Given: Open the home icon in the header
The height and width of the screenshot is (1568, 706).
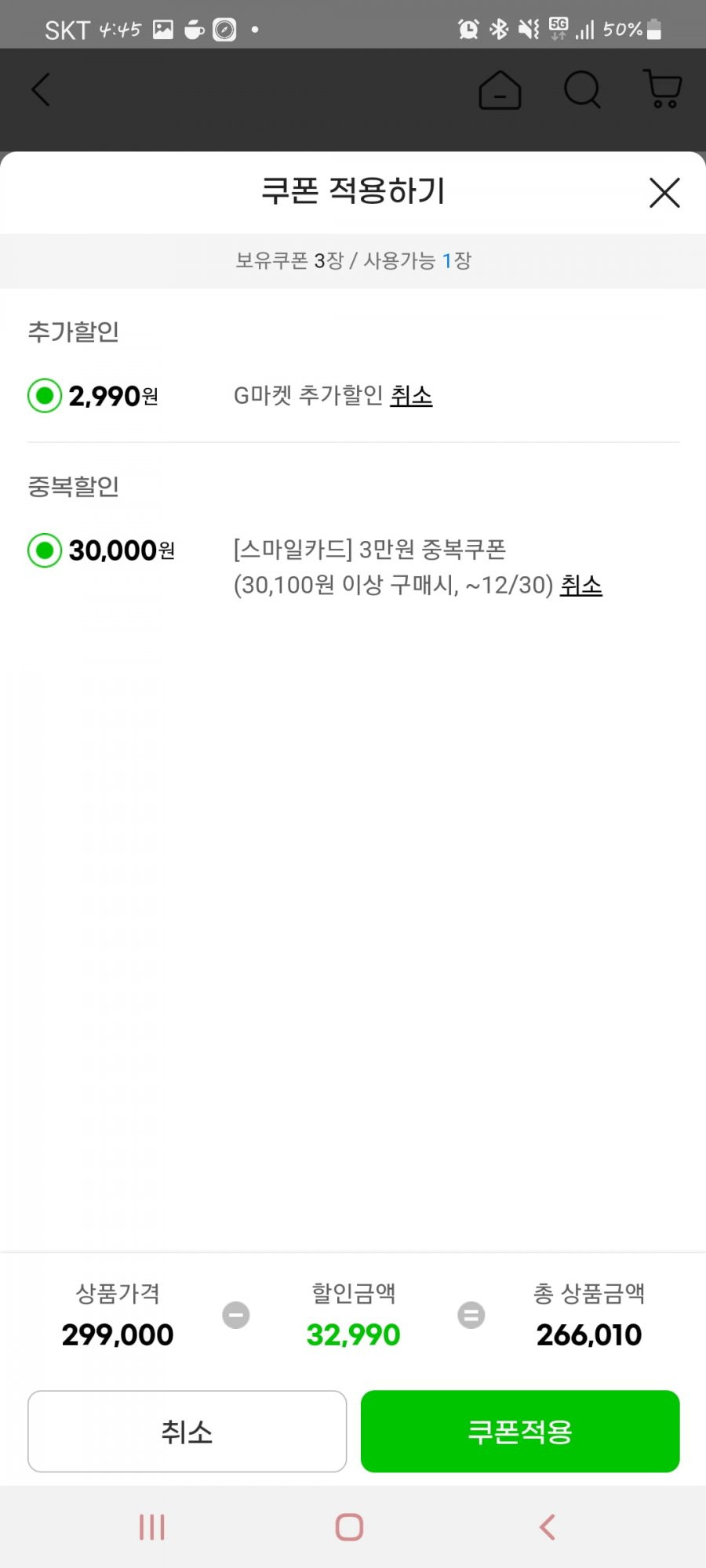Looking at the screenshot, I should click(x=500, y=89).
